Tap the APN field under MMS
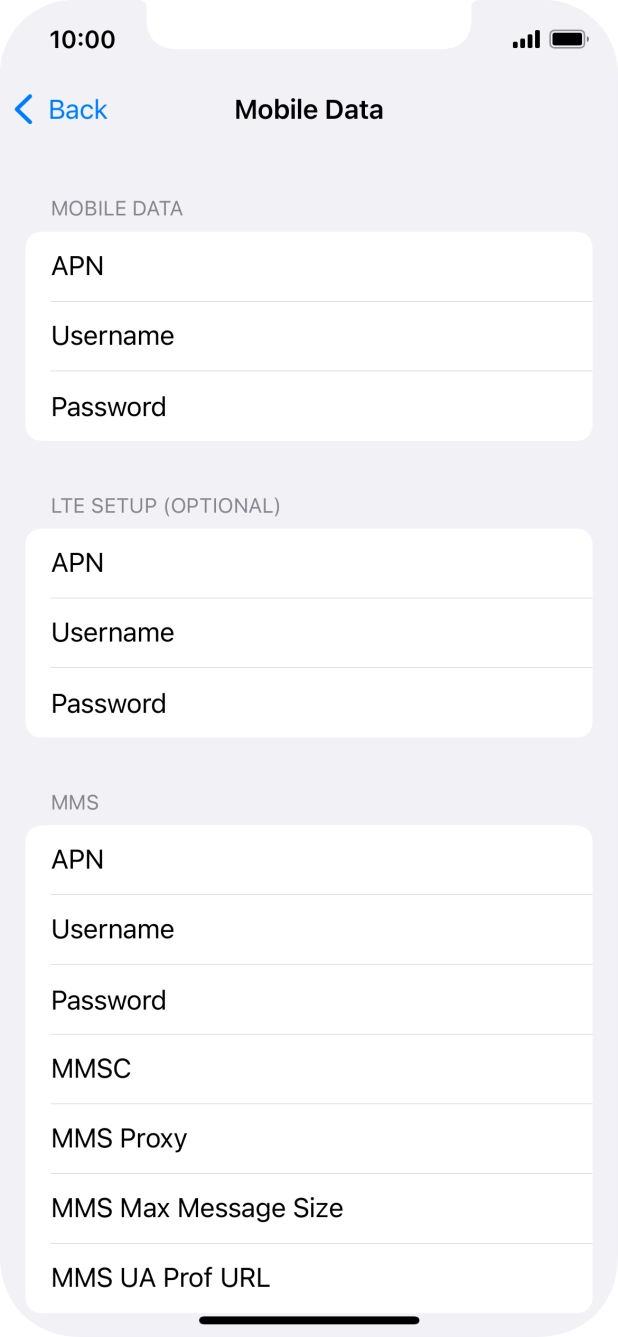The width and height of the screenshot is (618, 1337). click(309, 860)
